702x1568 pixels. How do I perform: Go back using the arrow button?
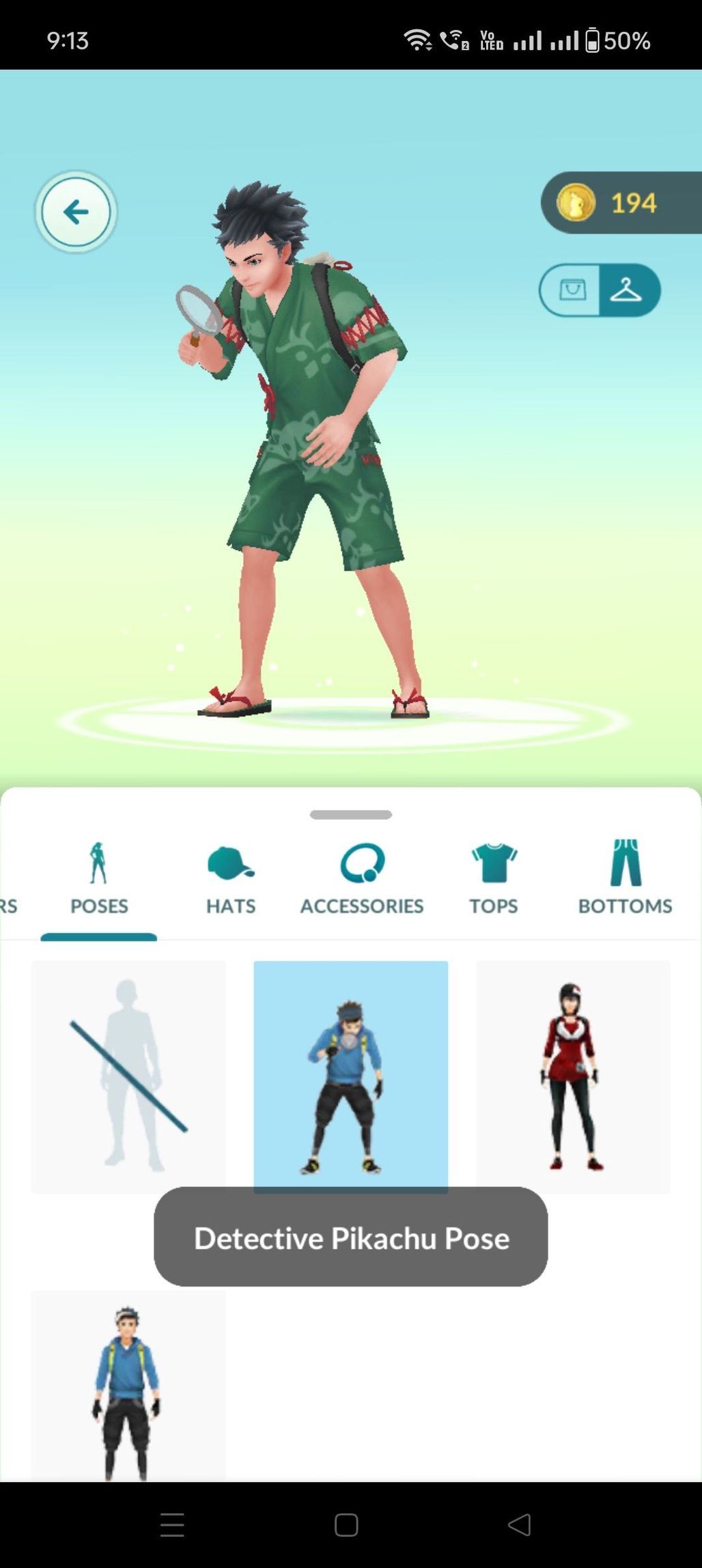[x=76, y=212]
